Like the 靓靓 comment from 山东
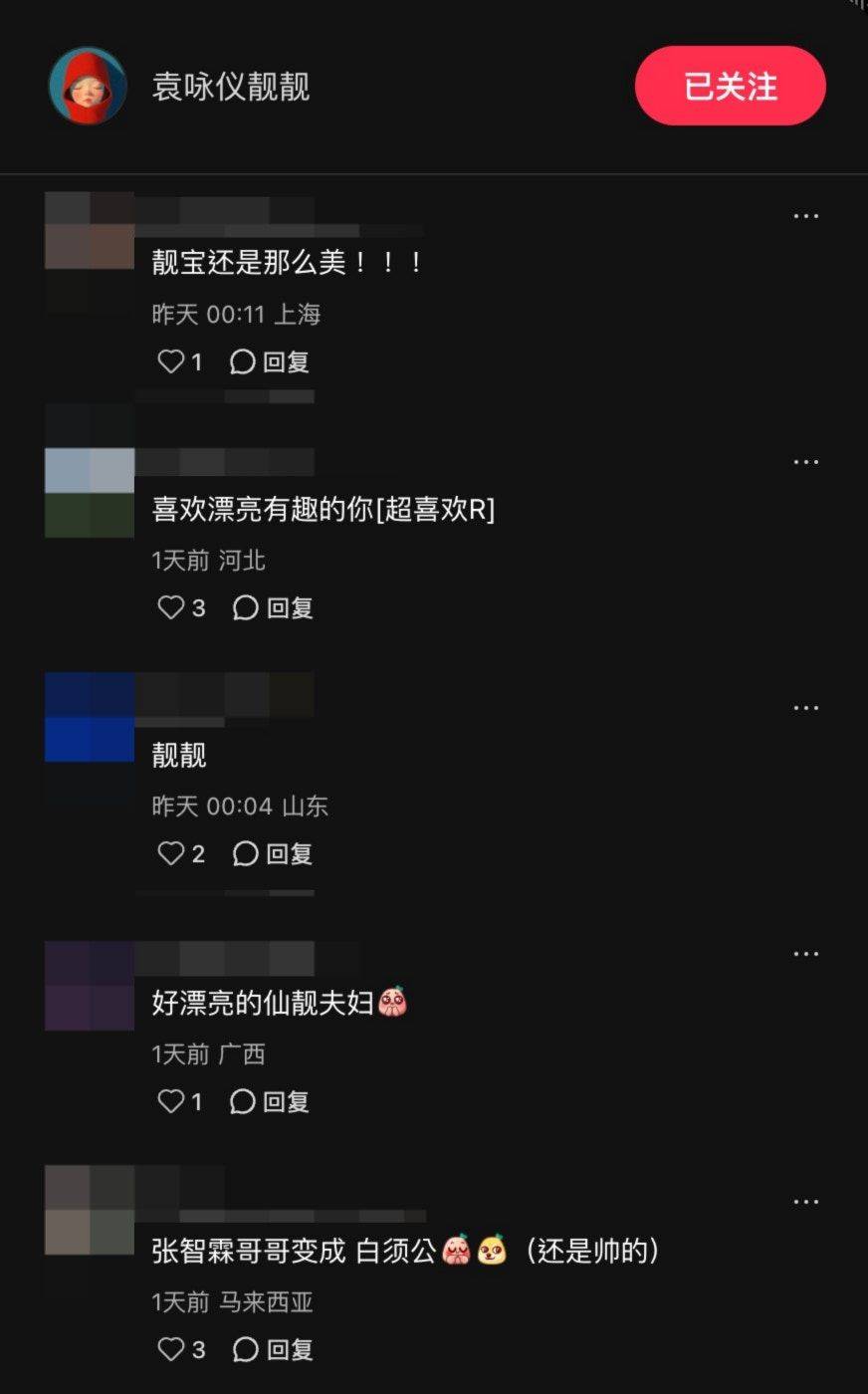 [x=171, y=853]
